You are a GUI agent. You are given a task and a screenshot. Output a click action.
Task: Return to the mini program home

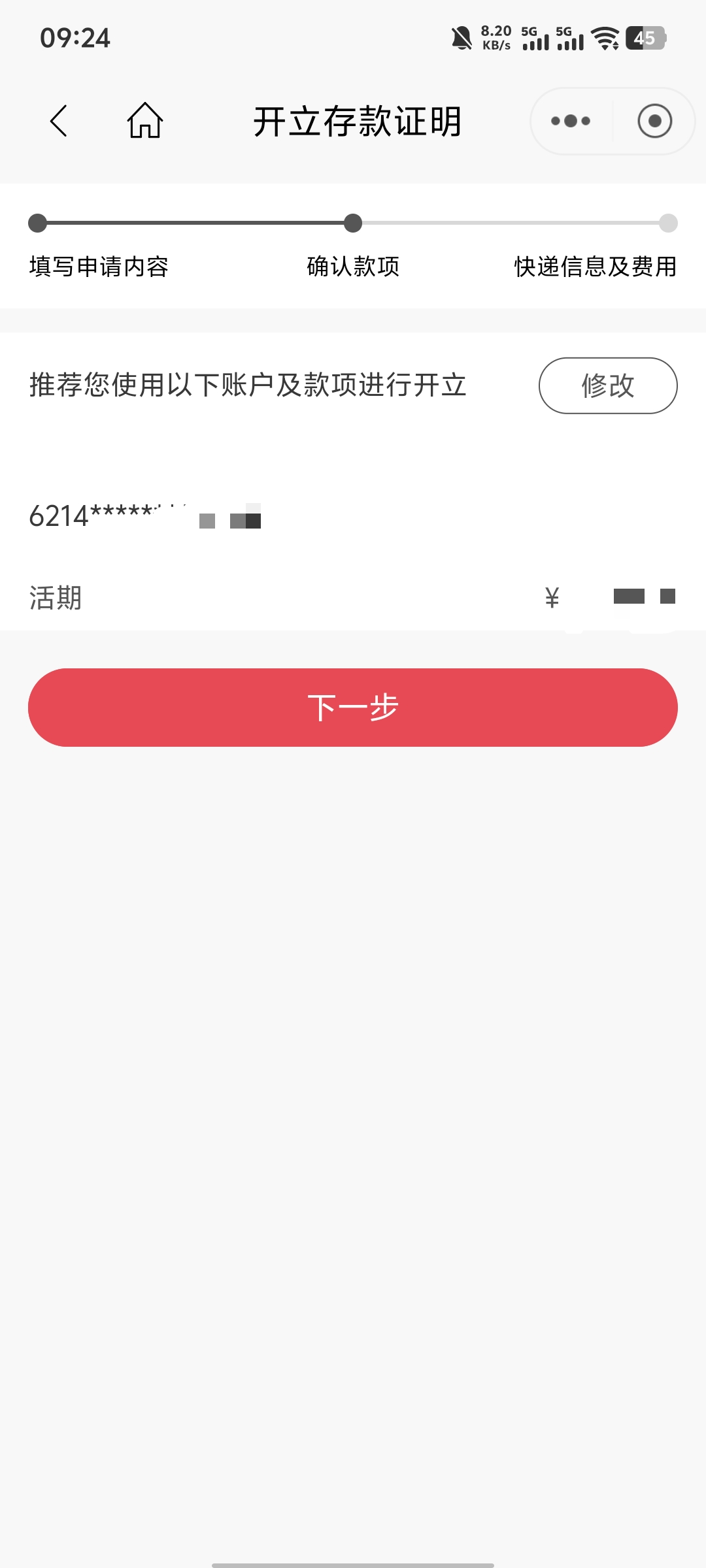(x=144, y=121)
